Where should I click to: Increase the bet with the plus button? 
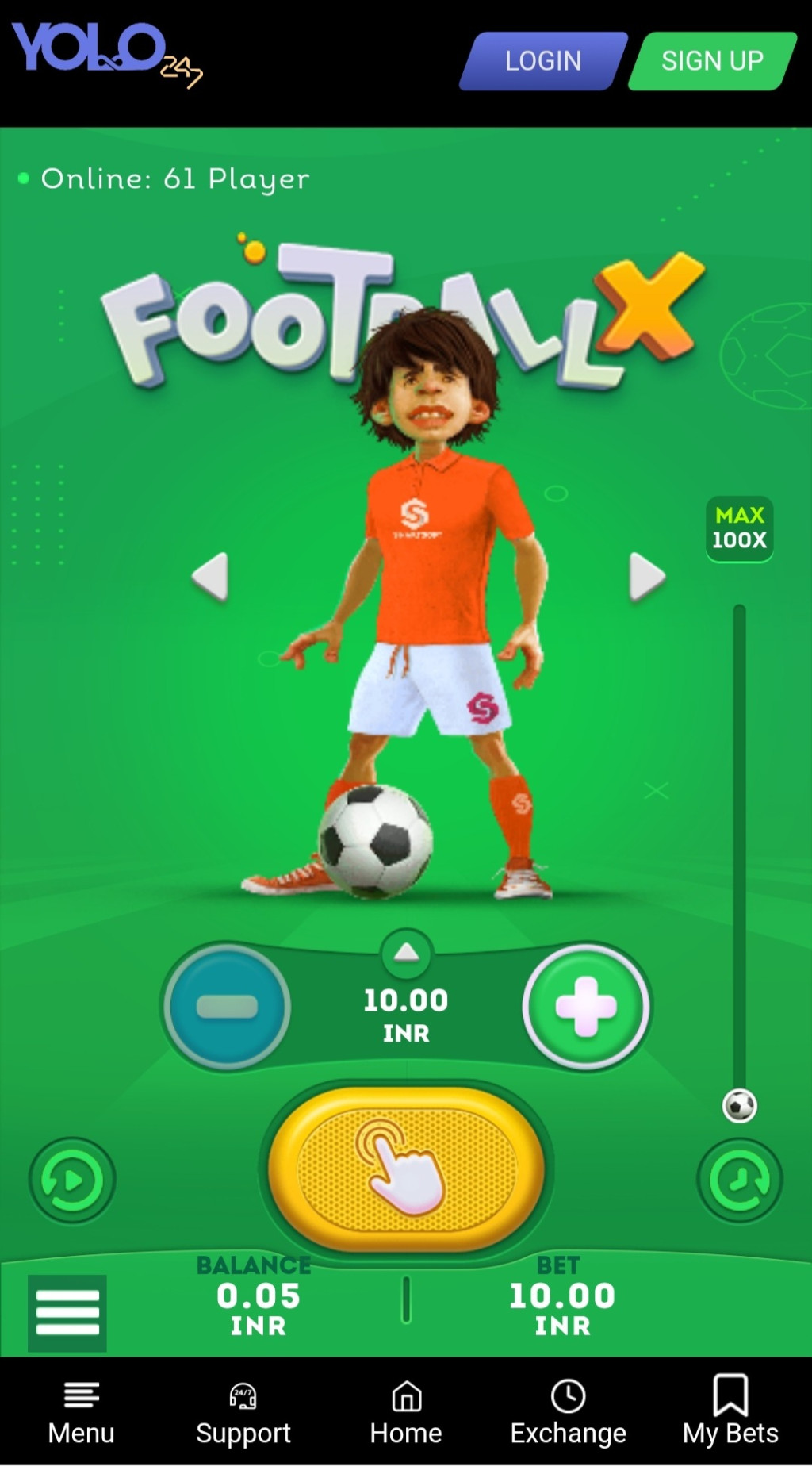[x=586, y=1007]
